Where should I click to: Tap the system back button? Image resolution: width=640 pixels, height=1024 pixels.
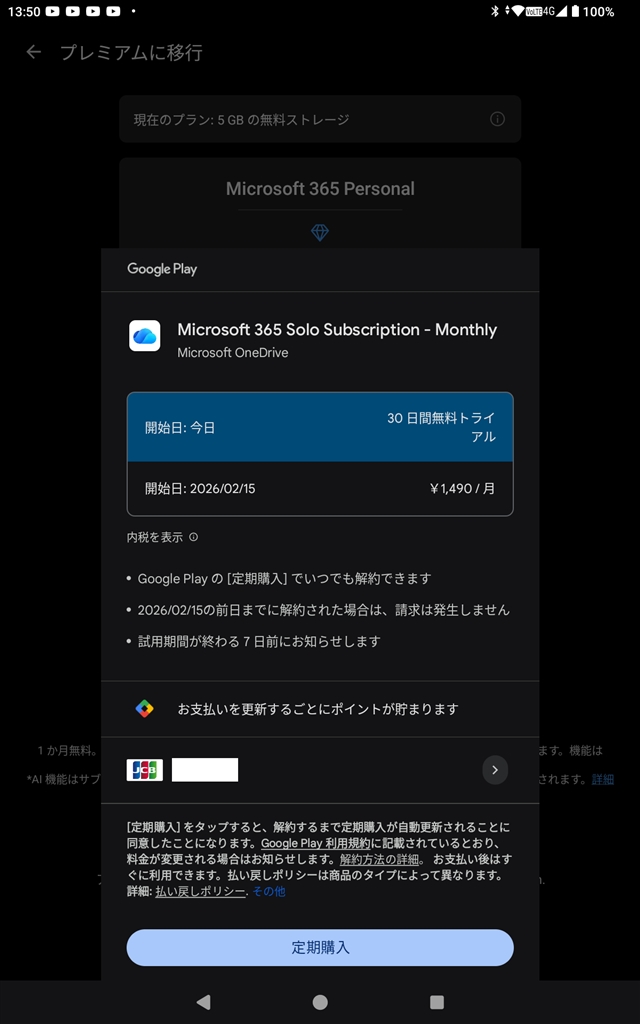(x=204, y=1002)
